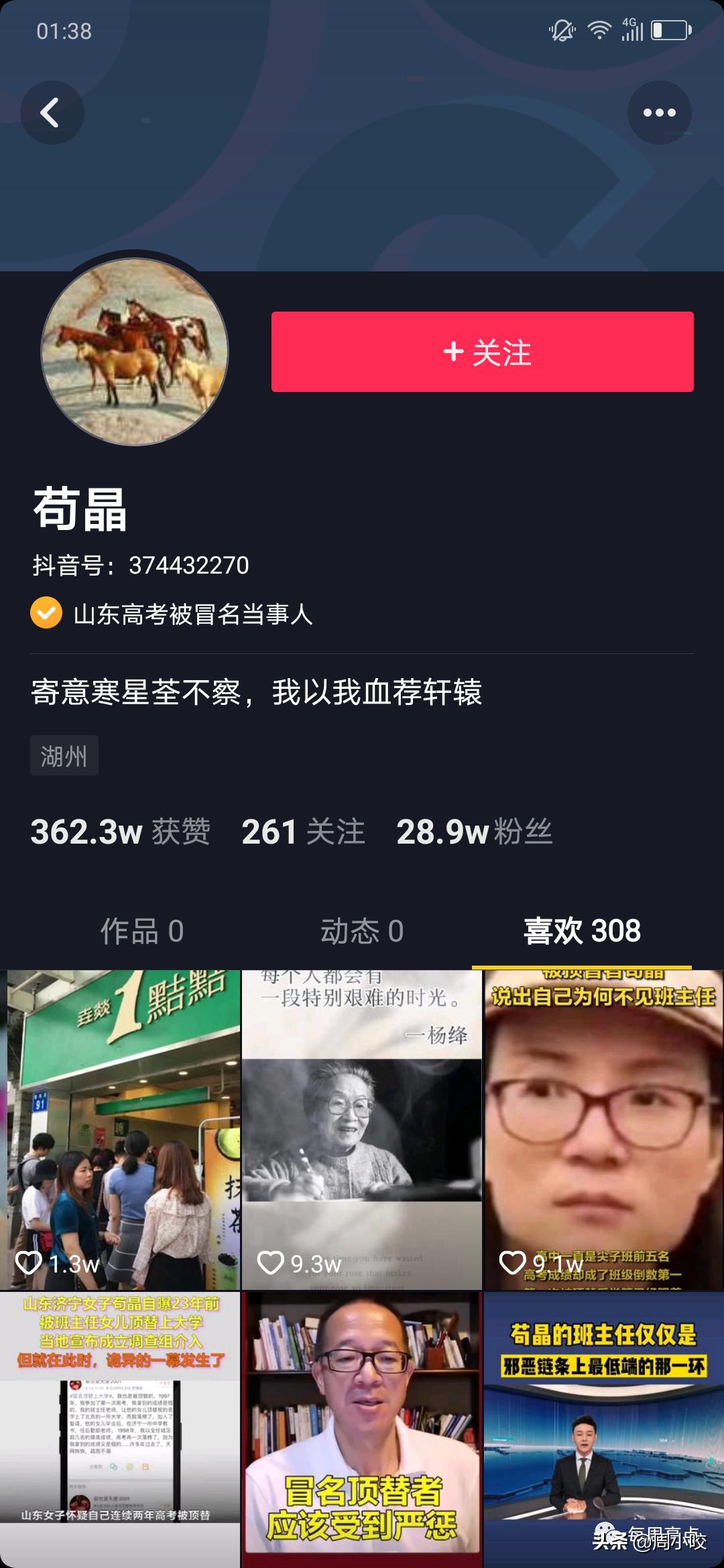Screen dimensions: 724x1568
Task: Open the 说出自己为何不见班主任 video
Action: point(604,1130)
